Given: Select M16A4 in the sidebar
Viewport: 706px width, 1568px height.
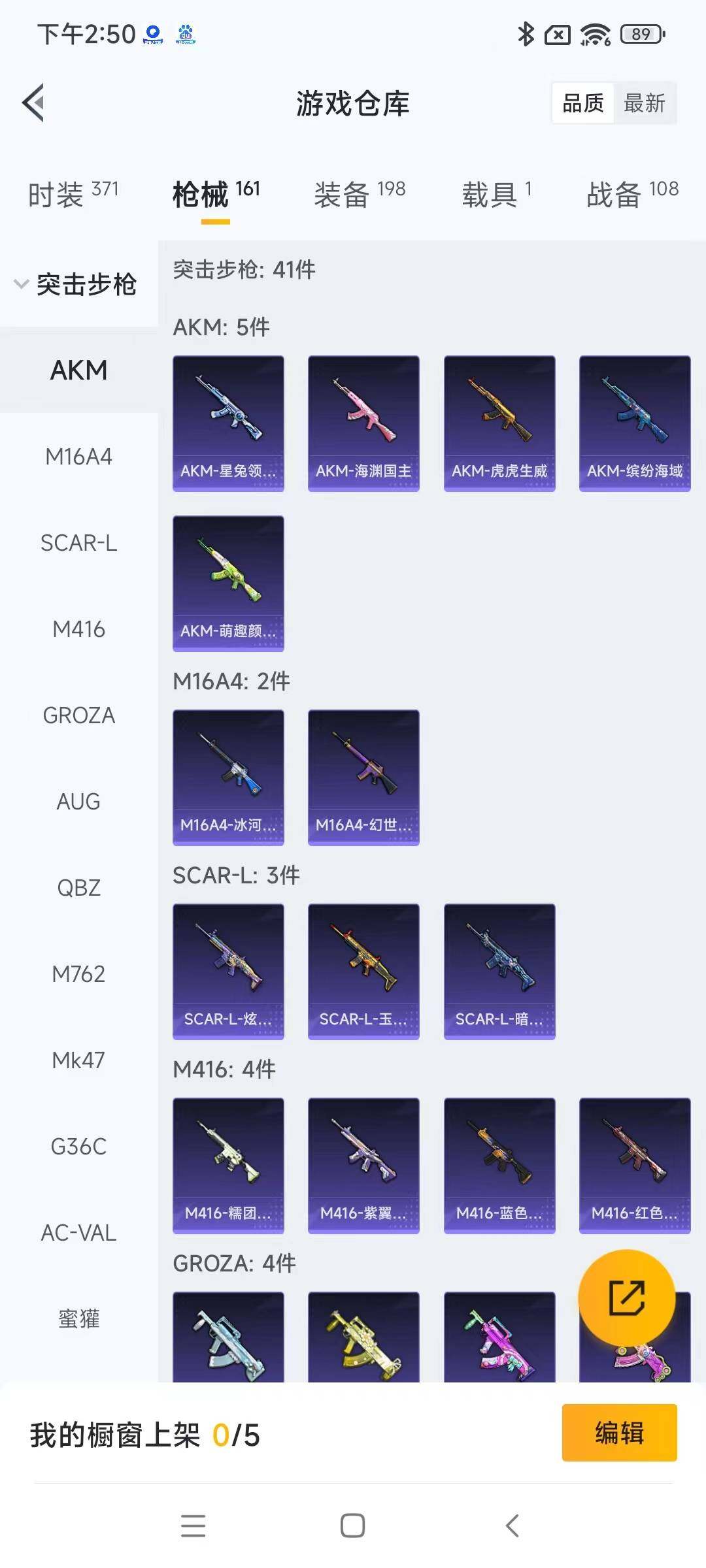Looking at the screenshot, I should pyautogui.click(x=78, y=456).
